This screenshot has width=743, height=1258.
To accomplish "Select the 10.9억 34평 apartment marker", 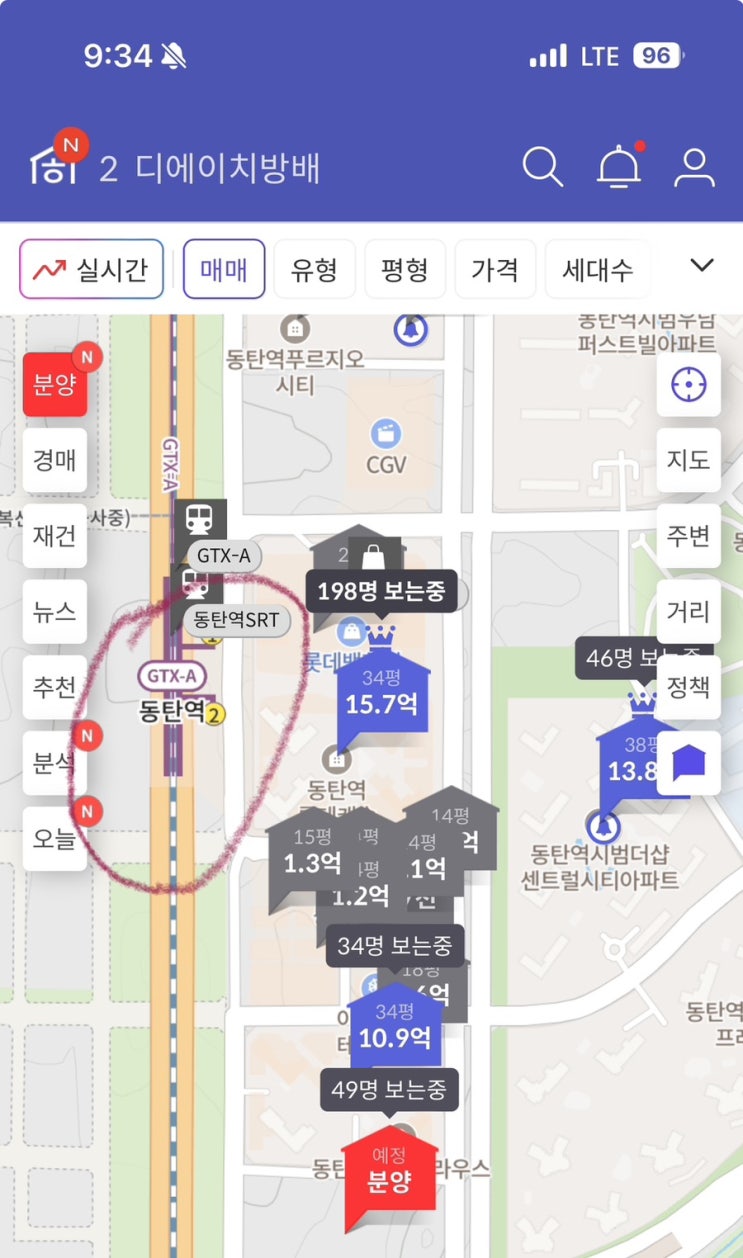I will point(394,1029).
